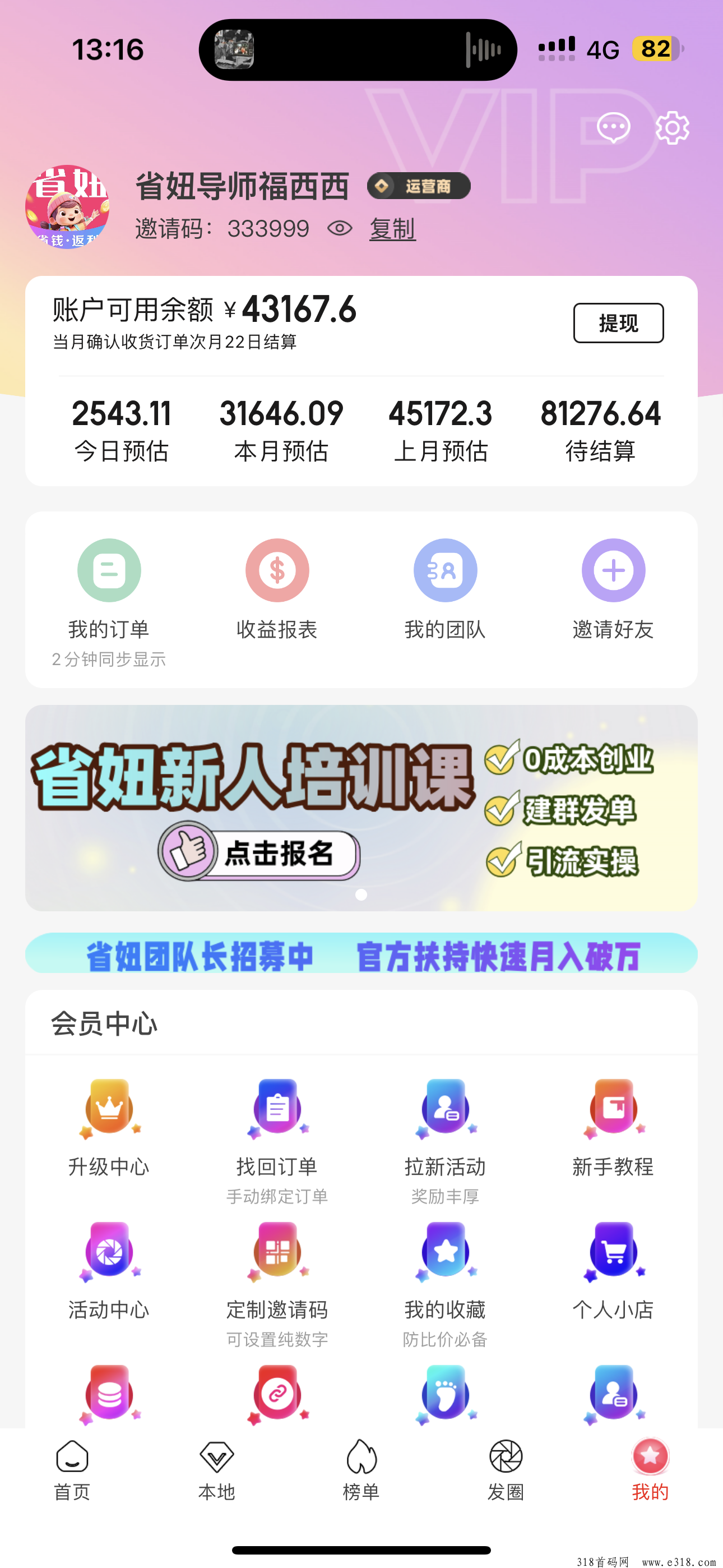Toggle invite code visibility eye icon

[x=340, y=229]
